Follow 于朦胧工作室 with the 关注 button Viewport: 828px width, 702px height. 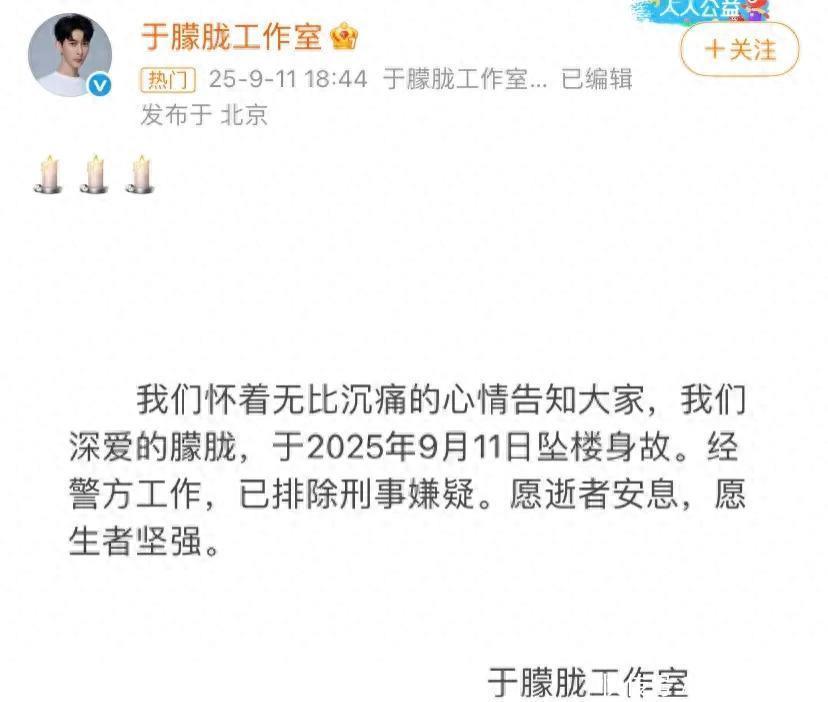pyautogui.click(x=740, y=49)
